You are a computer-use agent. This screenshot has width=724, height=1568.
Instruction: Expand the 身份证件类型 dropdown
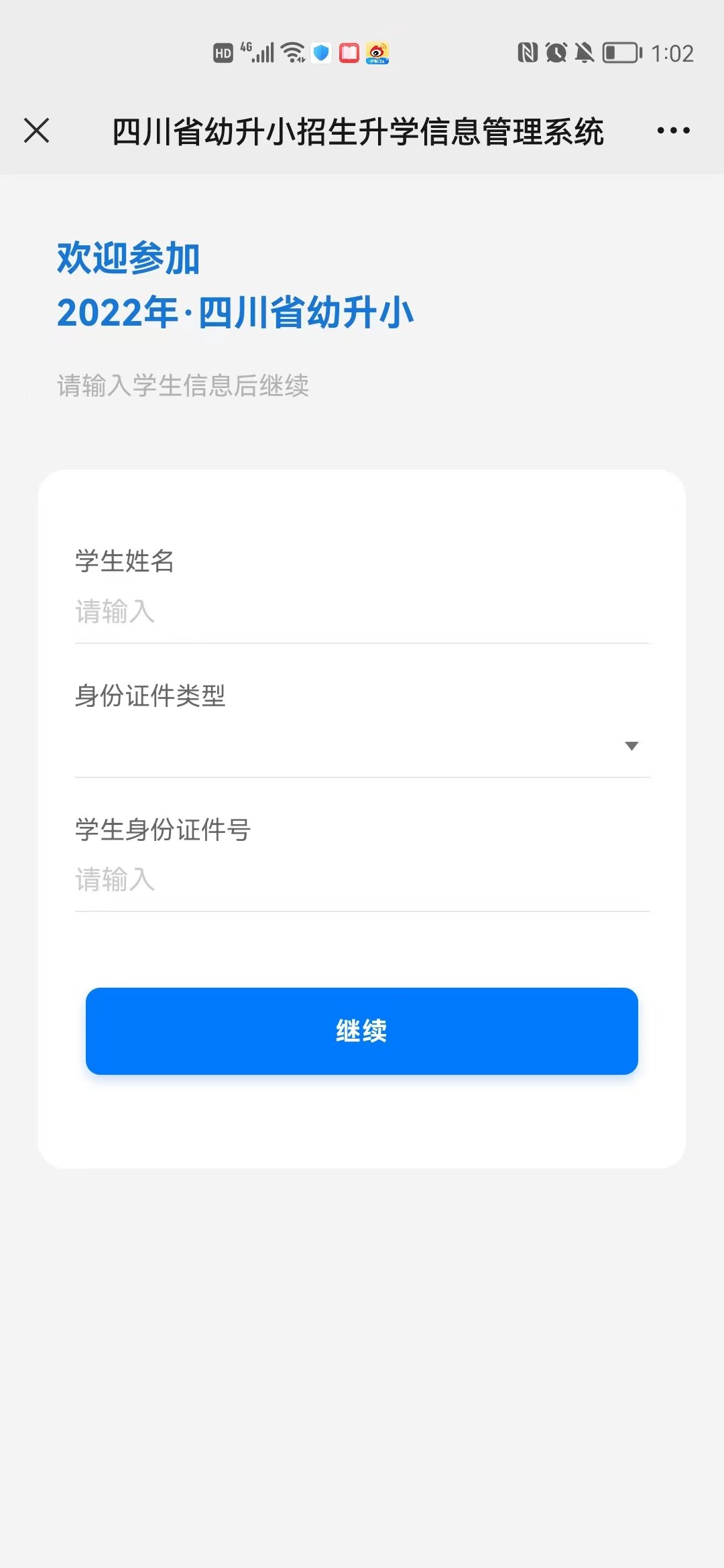[x=362, y=746]
